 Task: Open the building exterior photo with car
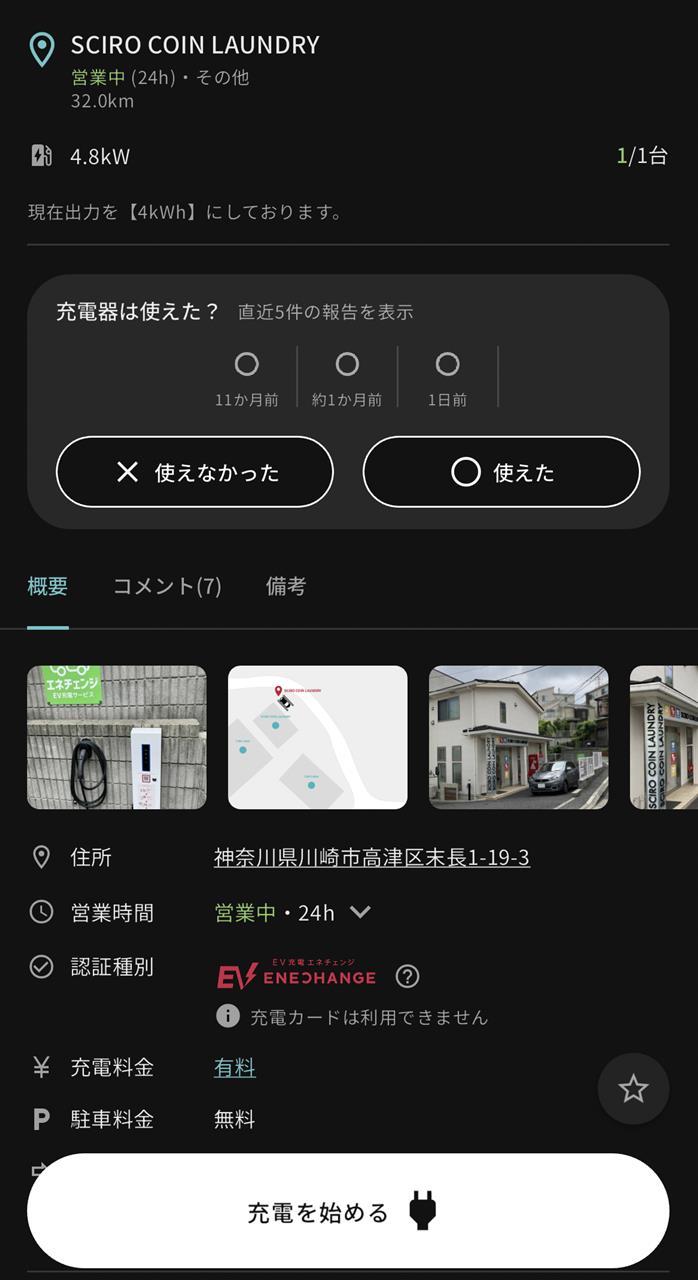coord(518,737)
